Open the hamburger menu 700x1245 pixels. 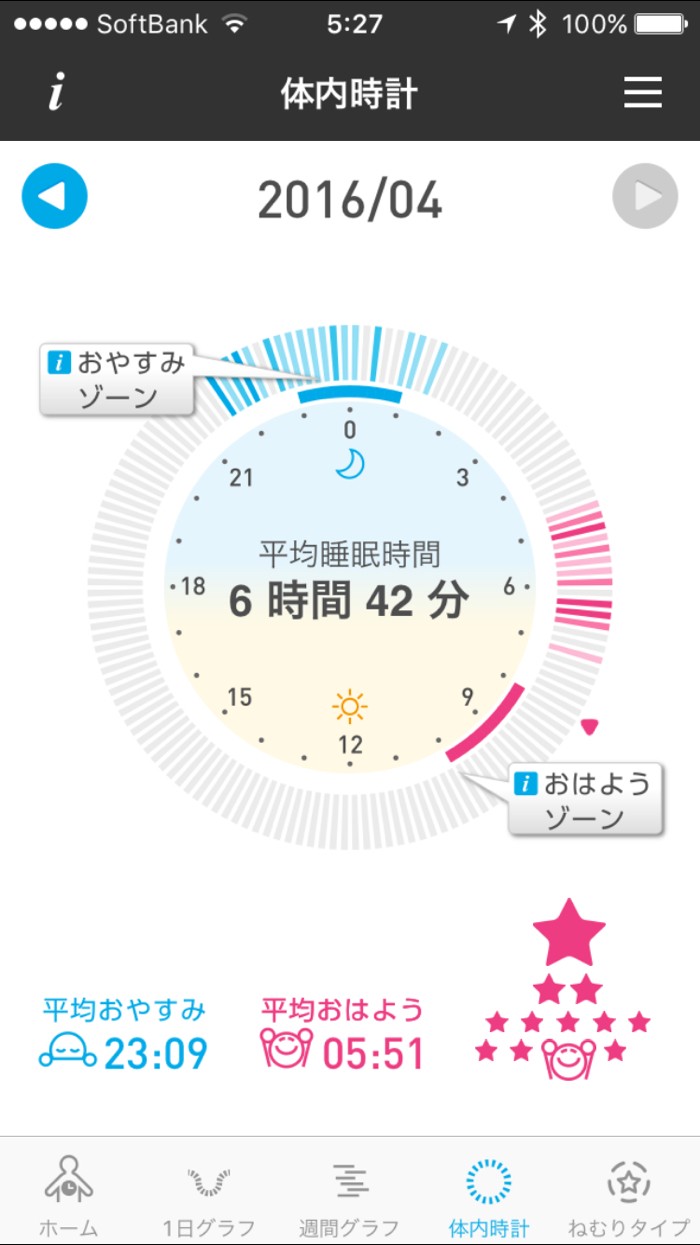643,94
